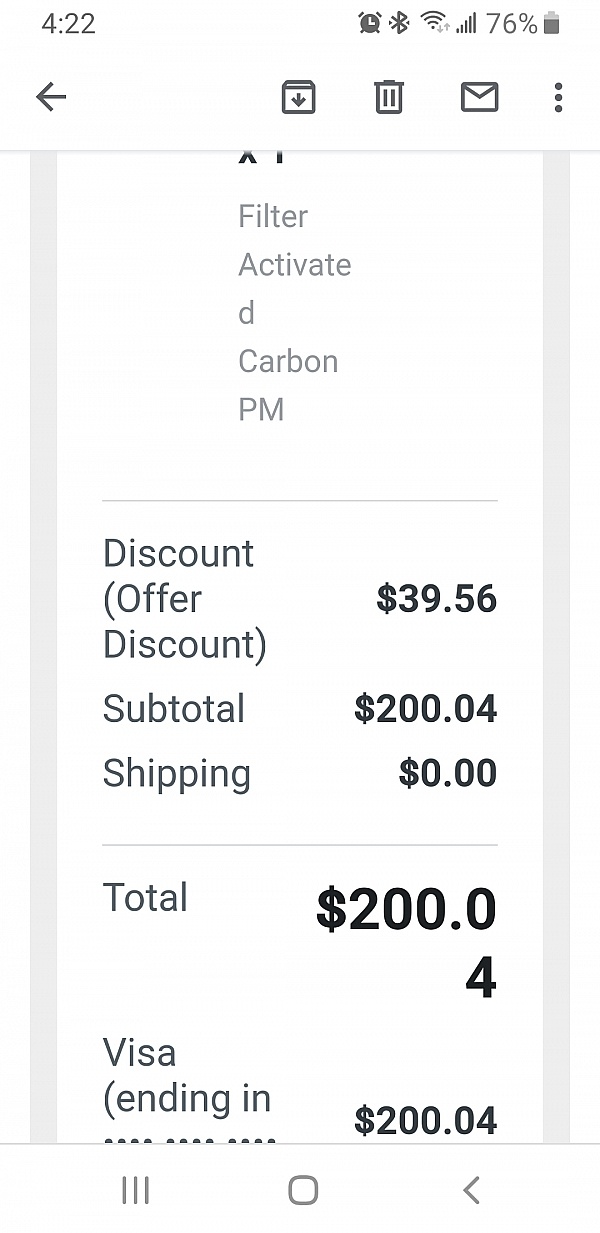Open the recent apps view
The image size is (600, 1233).
tap(135, 1189)
